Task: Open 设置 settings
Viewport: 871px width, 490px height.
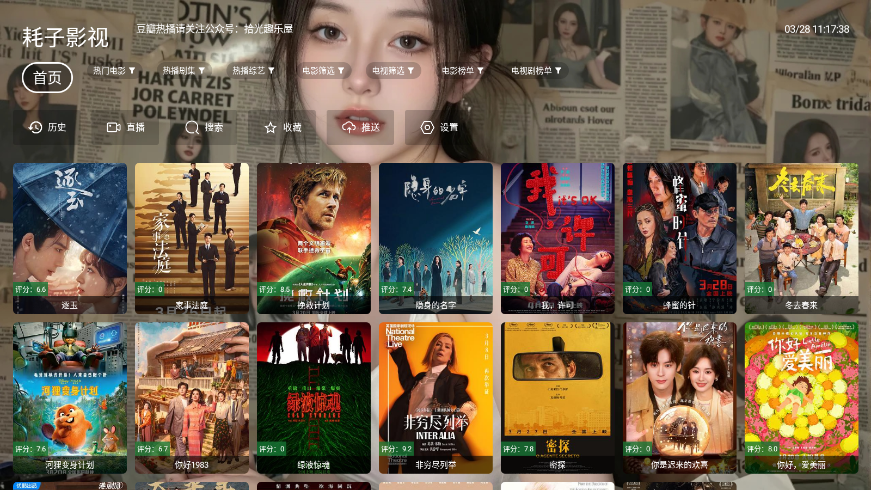Action: 439,127
